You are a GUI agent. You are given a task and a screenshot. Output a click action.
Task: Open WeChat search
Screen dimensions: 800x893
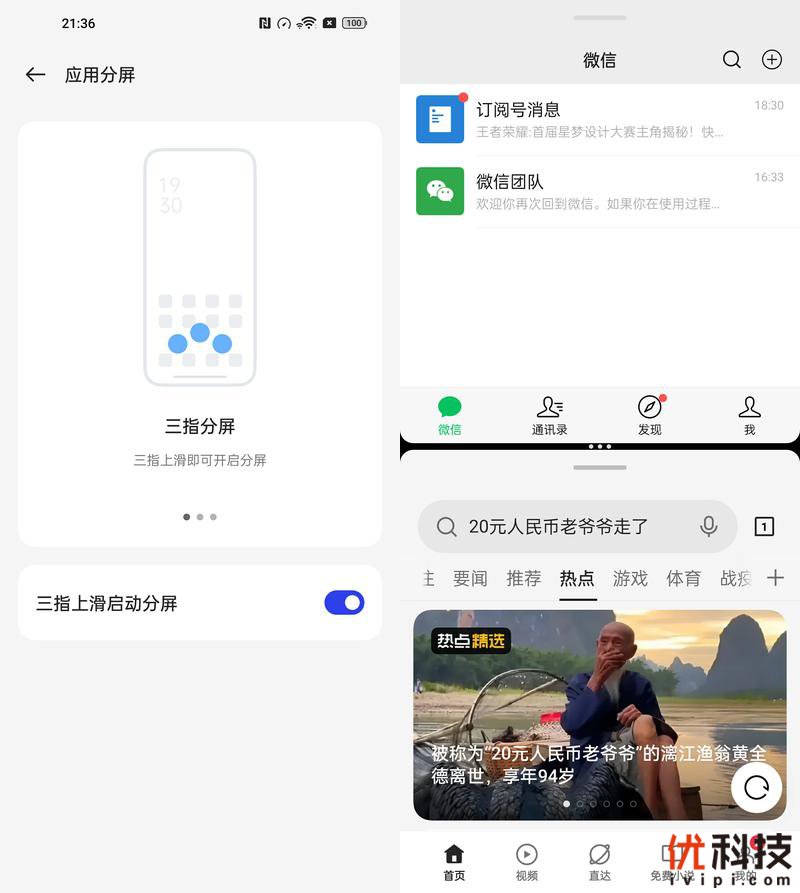point(732,60)
